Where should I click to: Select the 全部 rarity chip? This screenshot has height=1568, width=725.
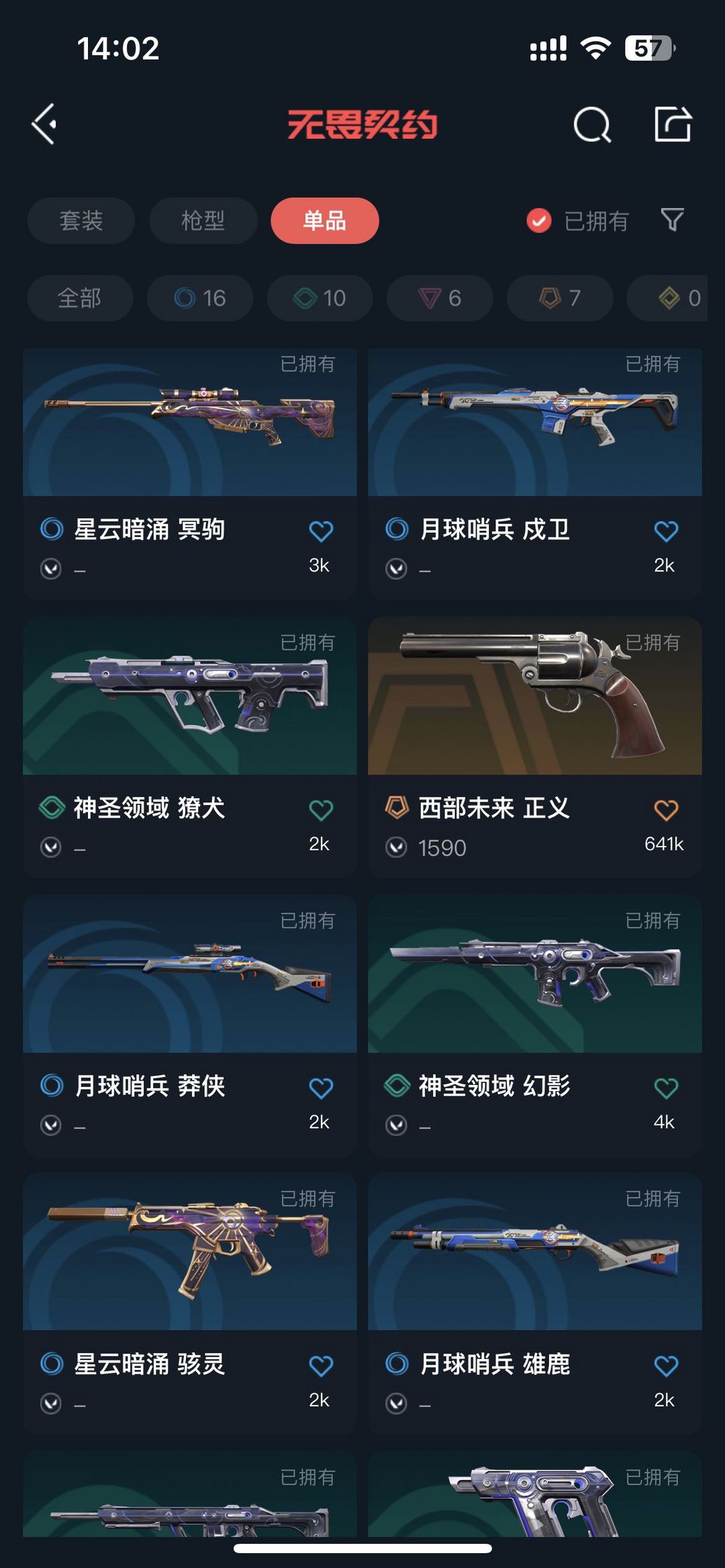point(80,298)
